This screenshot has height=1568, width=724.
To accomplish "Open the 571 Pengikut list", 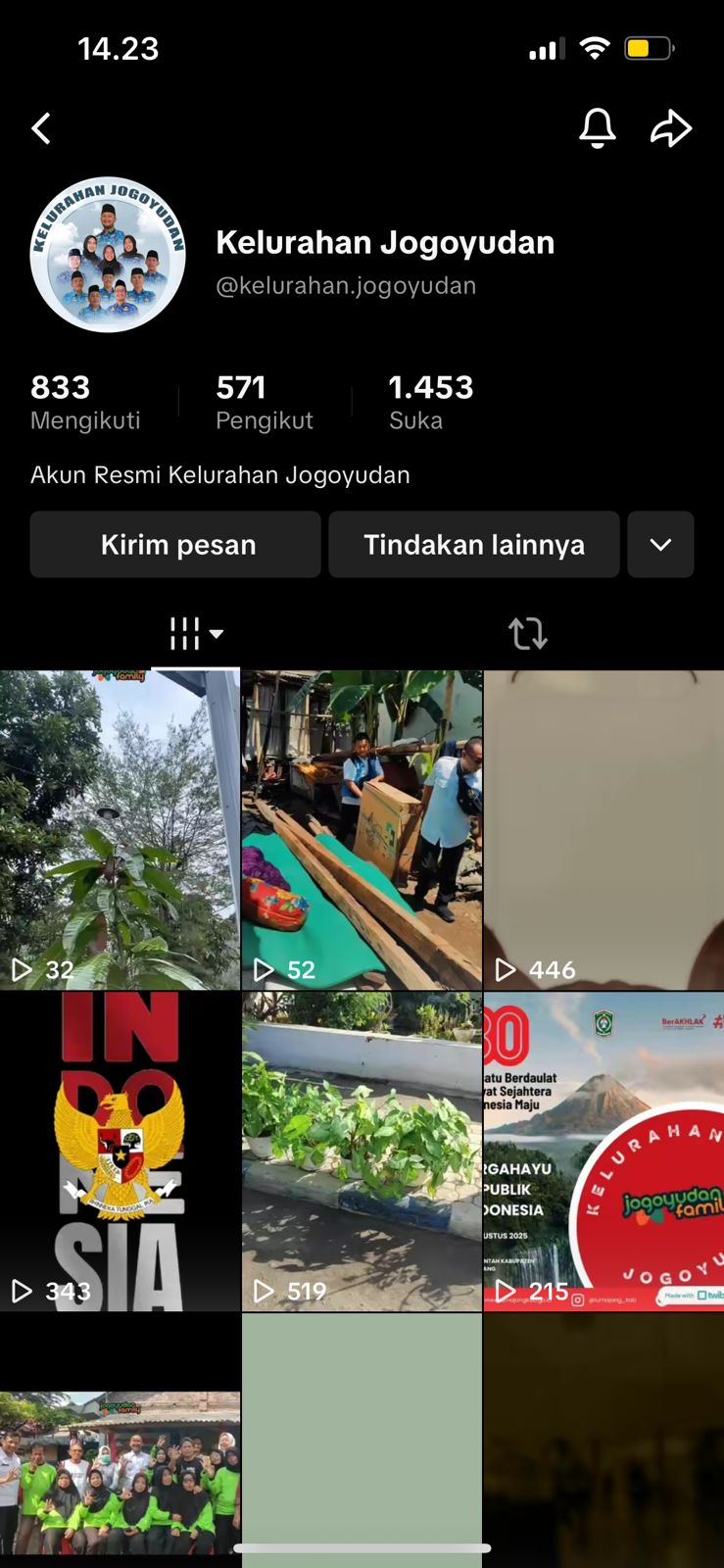I will 264,402.
